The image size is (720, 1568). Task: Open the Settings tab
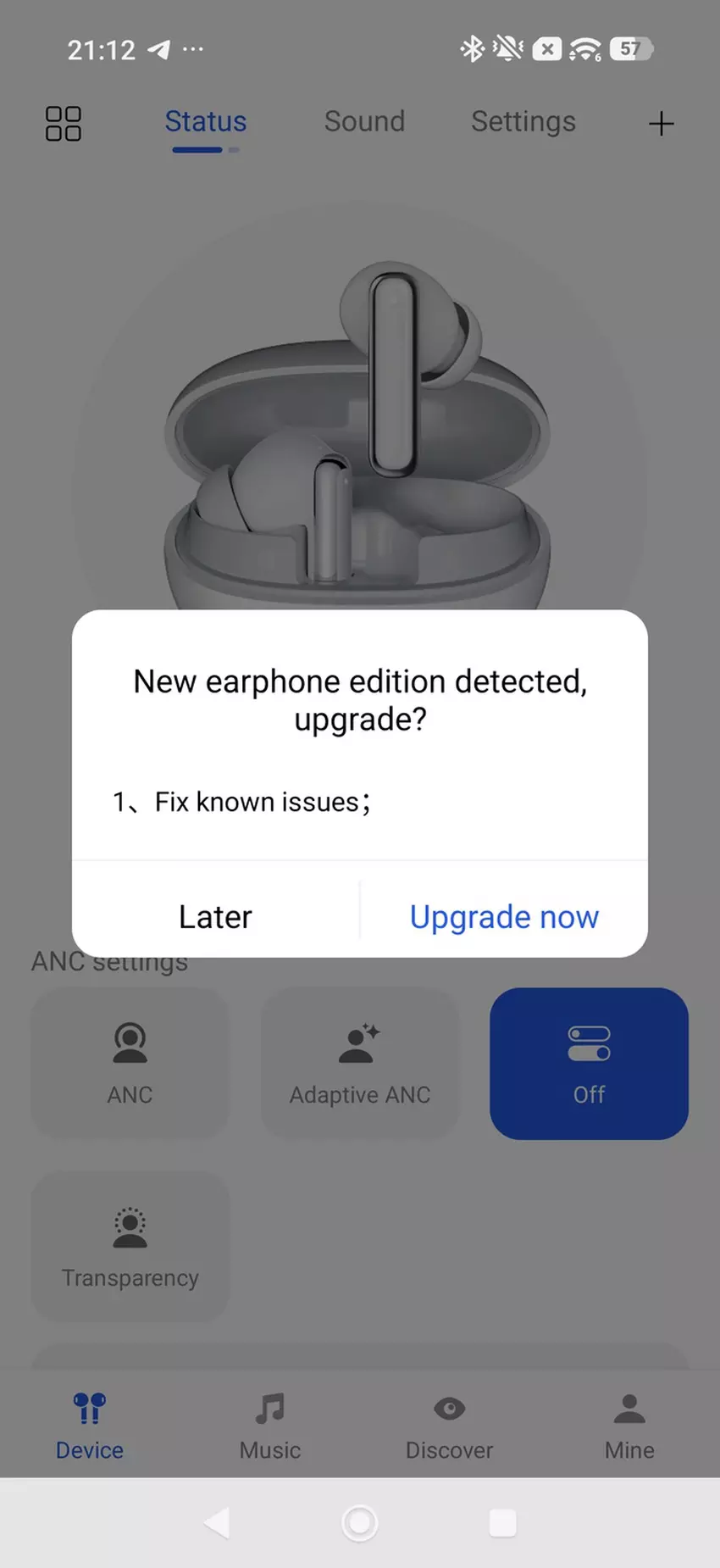coord(523,122)
